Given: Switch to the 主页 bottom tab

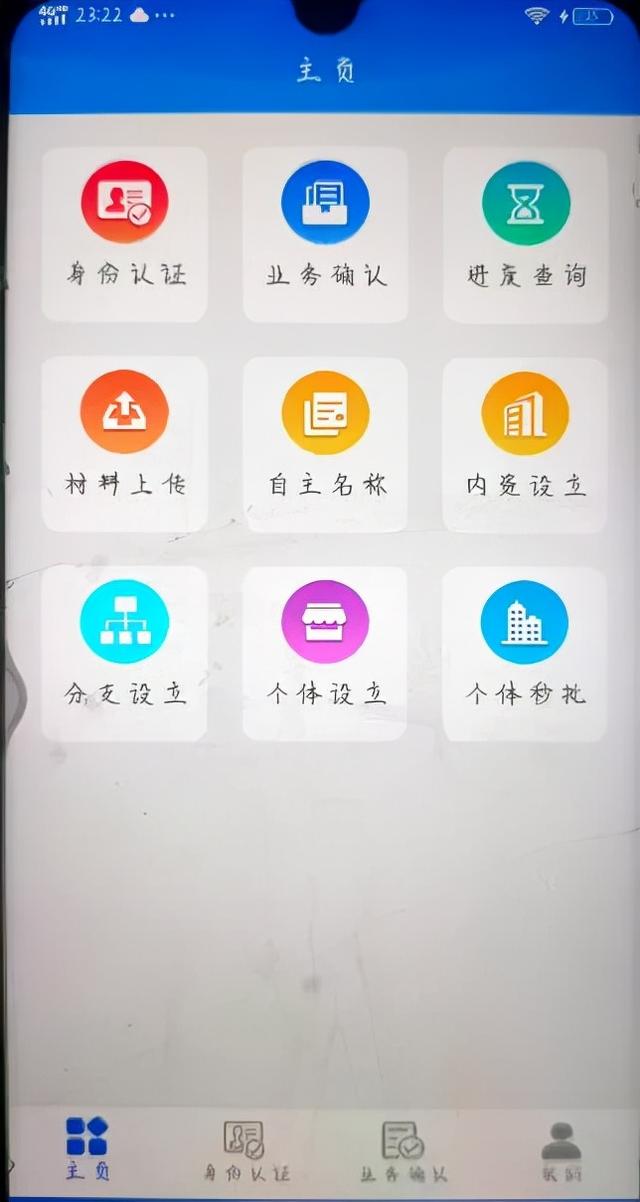Looking at the screenshot, I should pyautogui.click(x=87, y=1150).
